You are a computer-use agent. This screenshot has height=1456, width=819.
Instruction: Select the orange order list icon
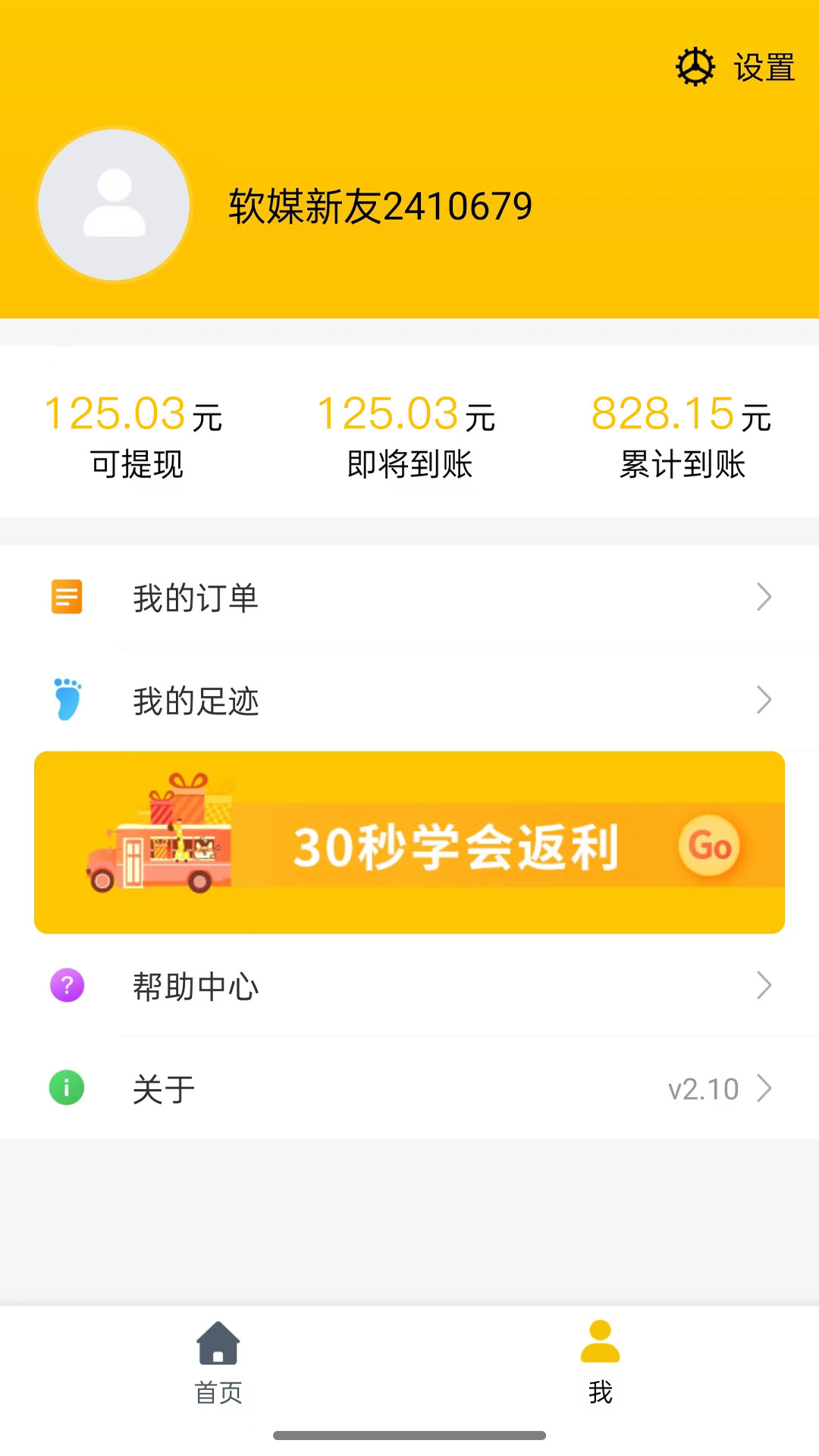click(x=66, y=597)
